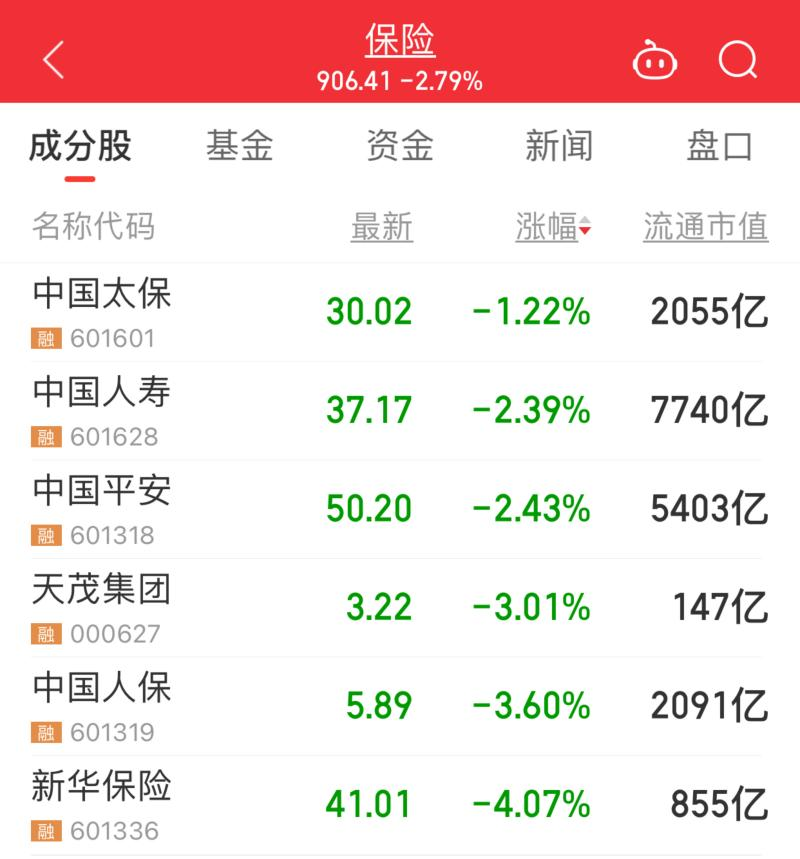Screen dimensions: 800x859
Task: Open search with the magnifier icon
Action: tap(738, 61)
